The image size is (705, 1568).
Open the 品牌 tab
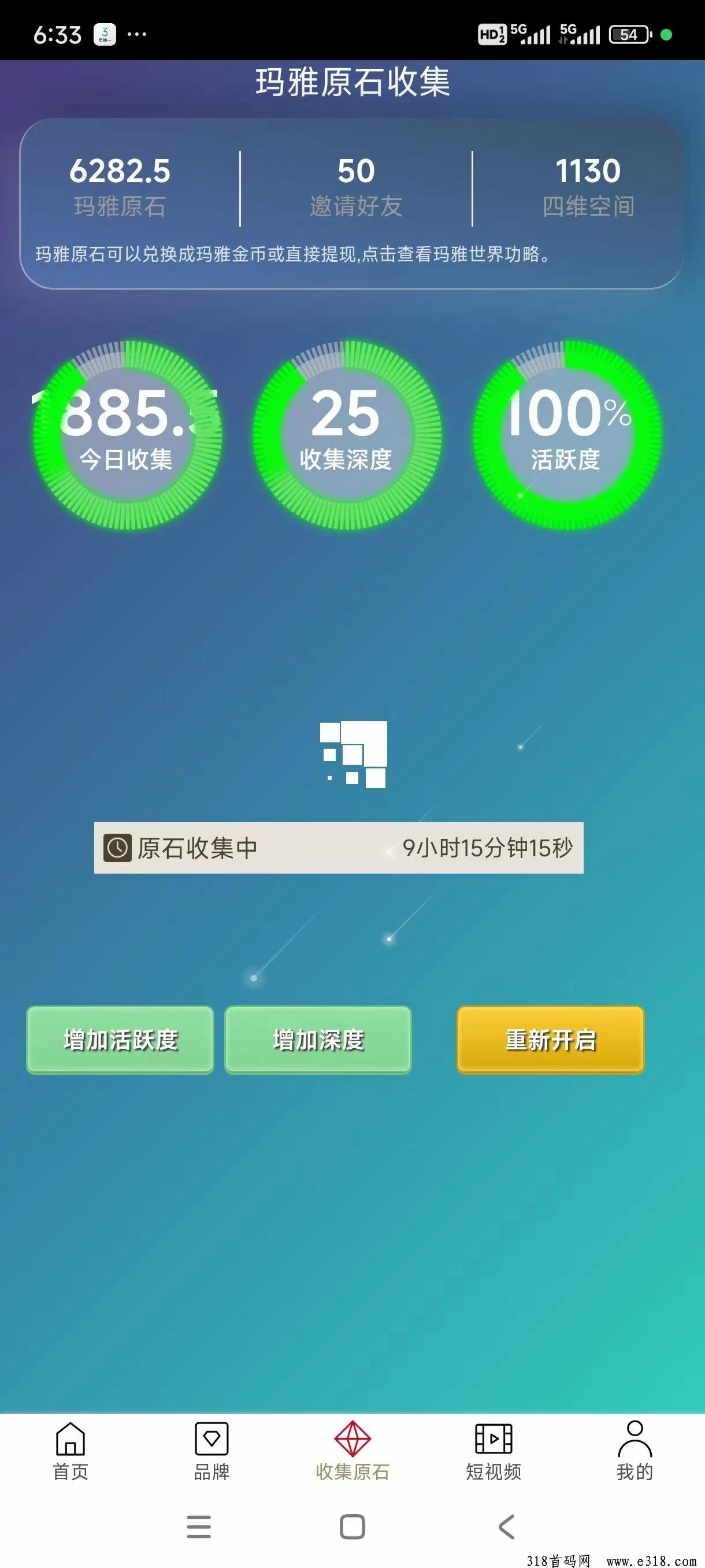click(211, 1452)
